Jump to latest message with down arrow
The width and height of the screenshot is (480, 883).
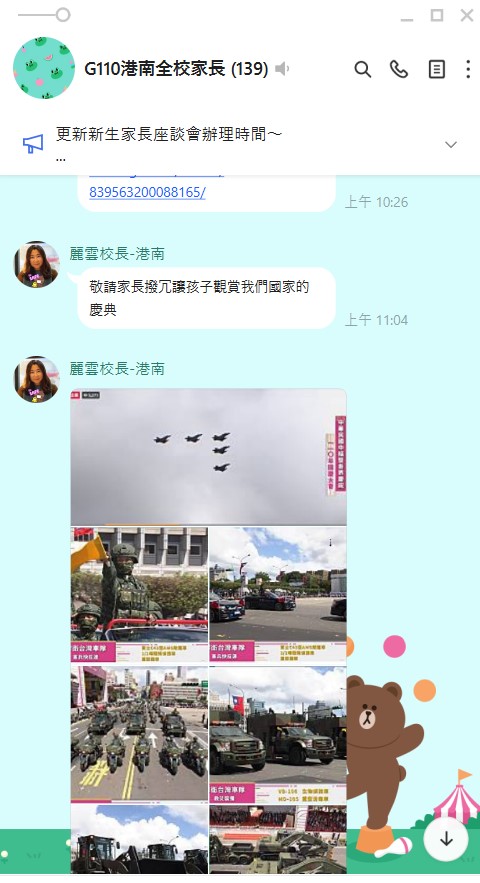pyautogui.click(x=446, y=839)
